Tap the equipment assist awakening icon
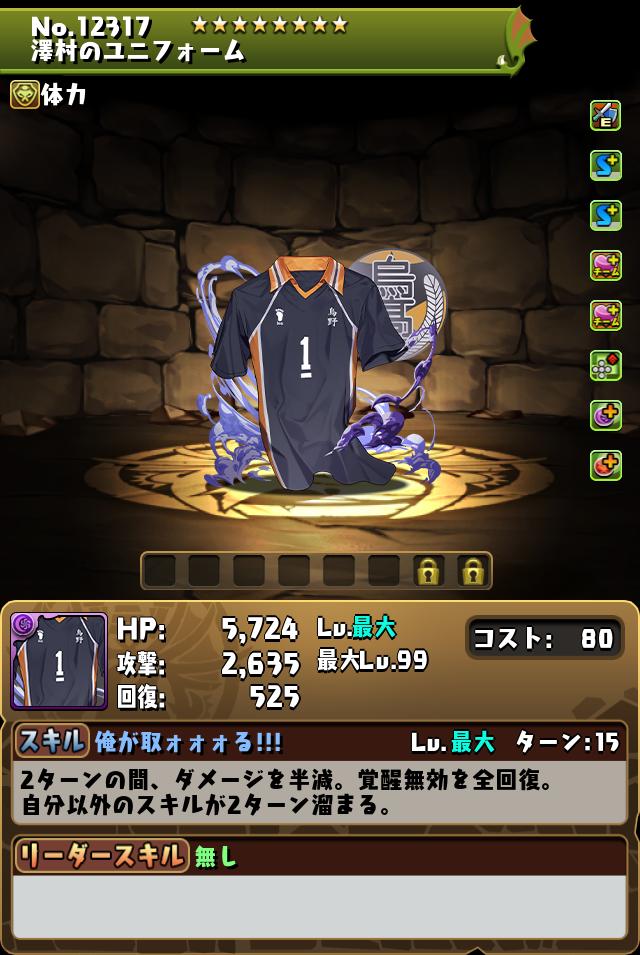Viewport: 640px width, 955px height. 605,115
